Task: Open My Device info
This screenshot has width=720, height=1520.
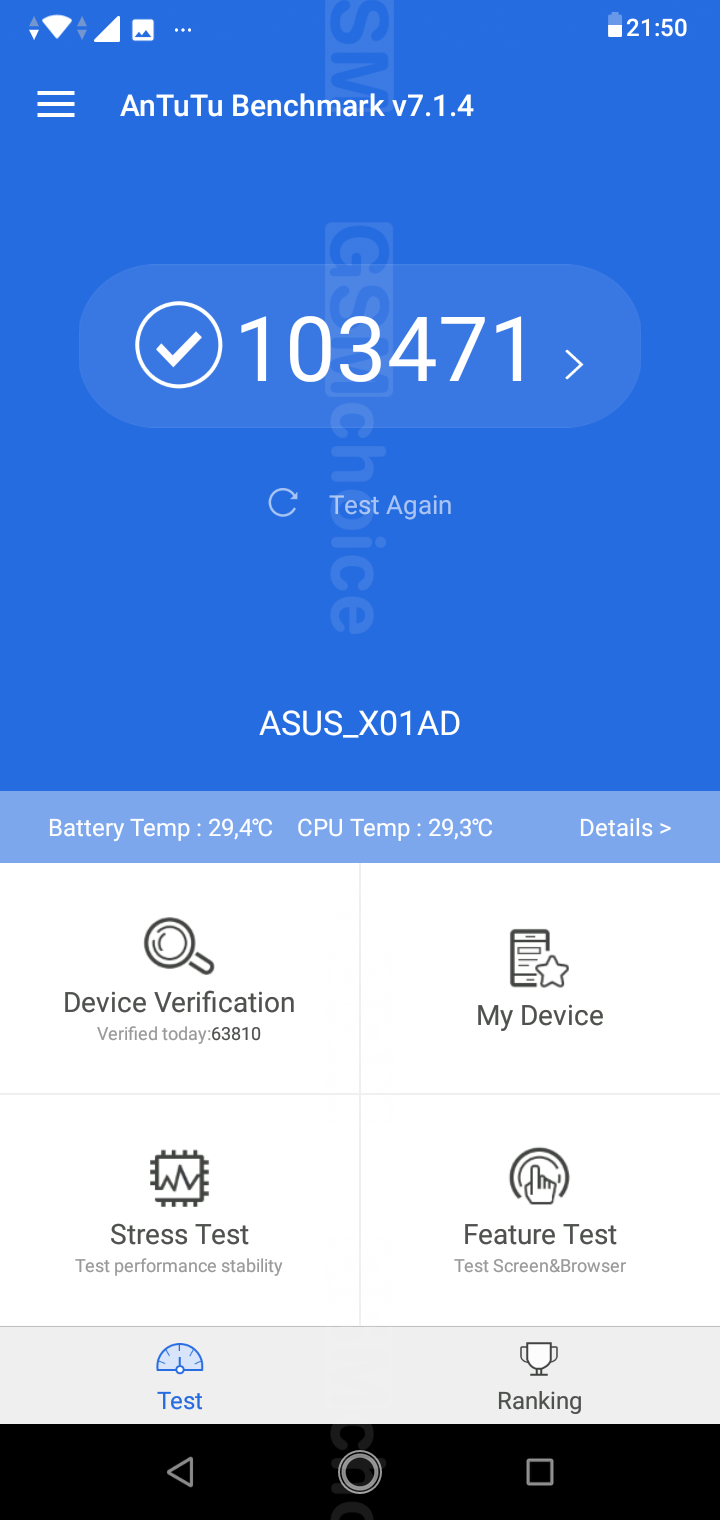Action: pos(540,979)
